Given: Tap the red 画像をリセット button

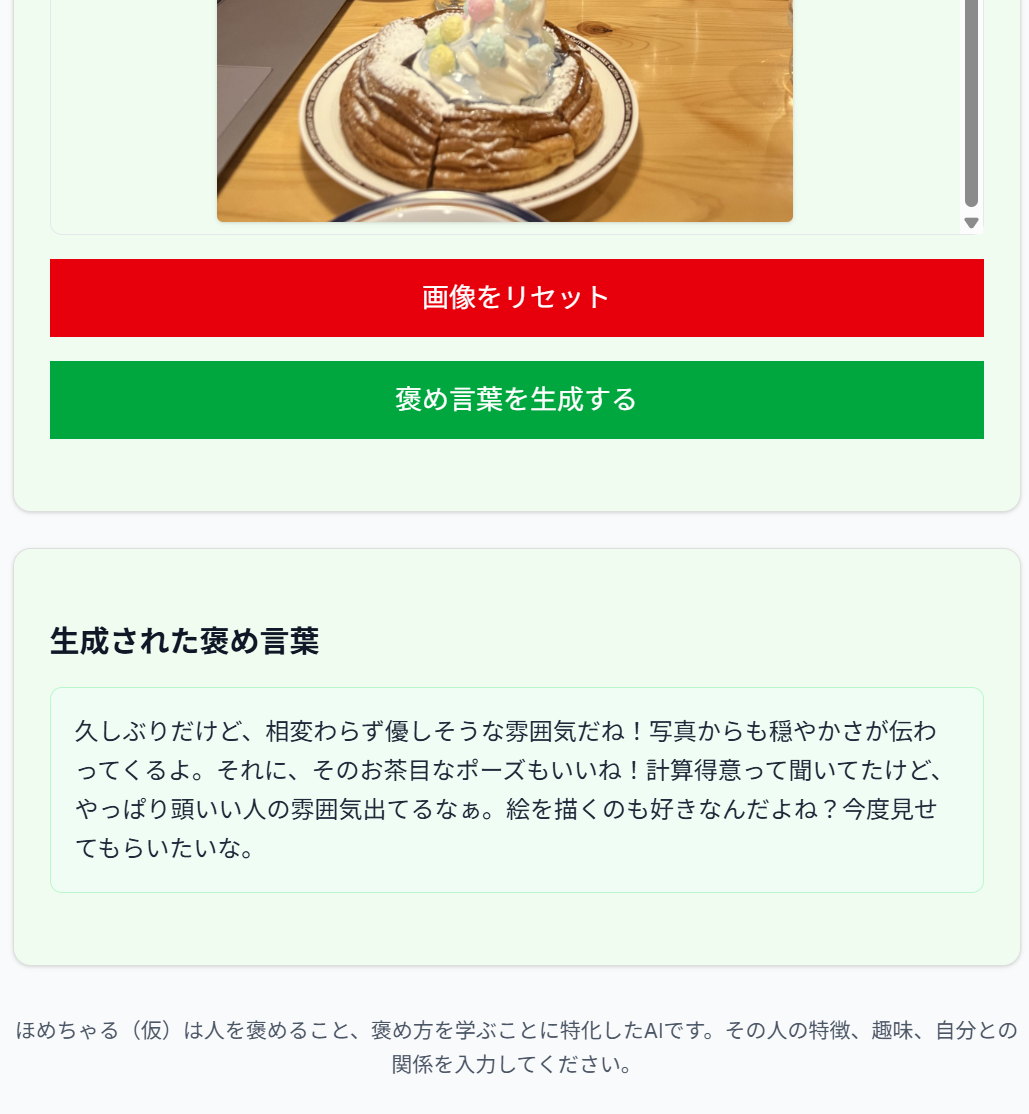Looking at the screenshot, I should [x=516, y=298].
